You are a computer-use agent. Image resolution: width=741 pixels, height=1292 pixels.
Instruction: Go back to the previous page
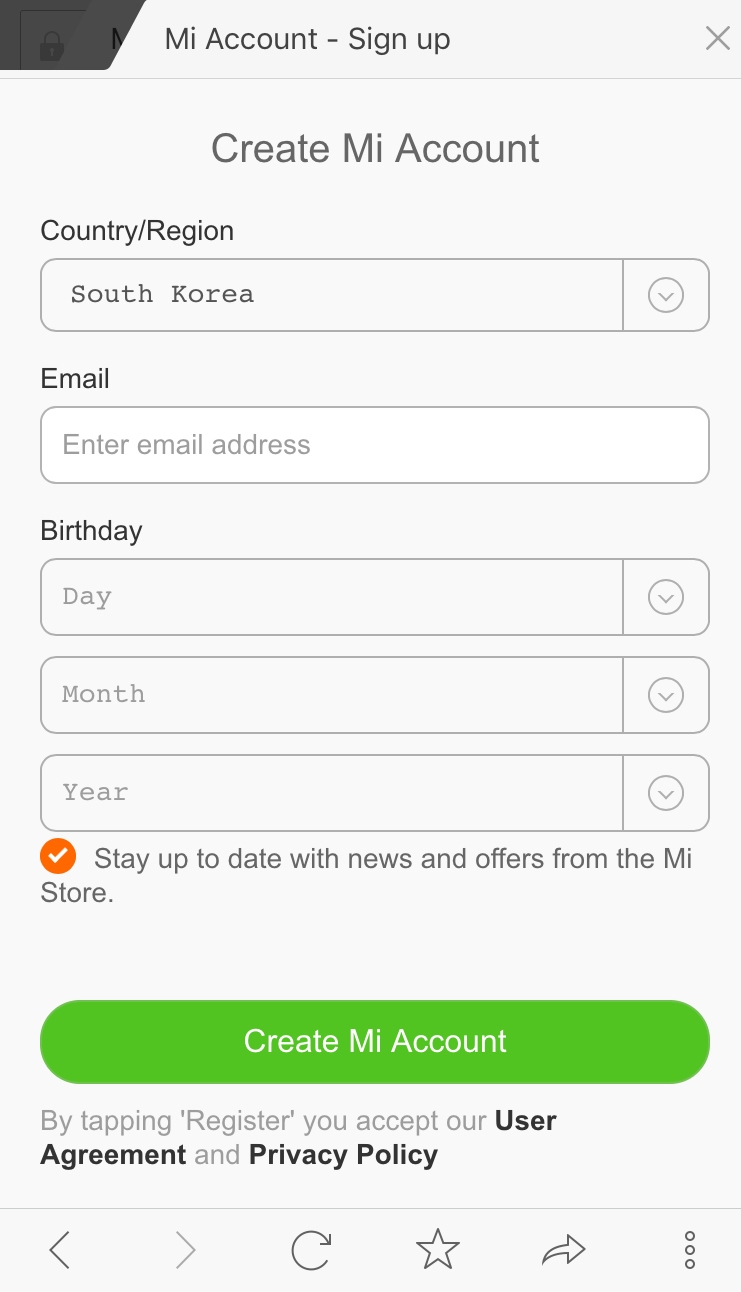pyautogui.click(x=60, y=1250)
